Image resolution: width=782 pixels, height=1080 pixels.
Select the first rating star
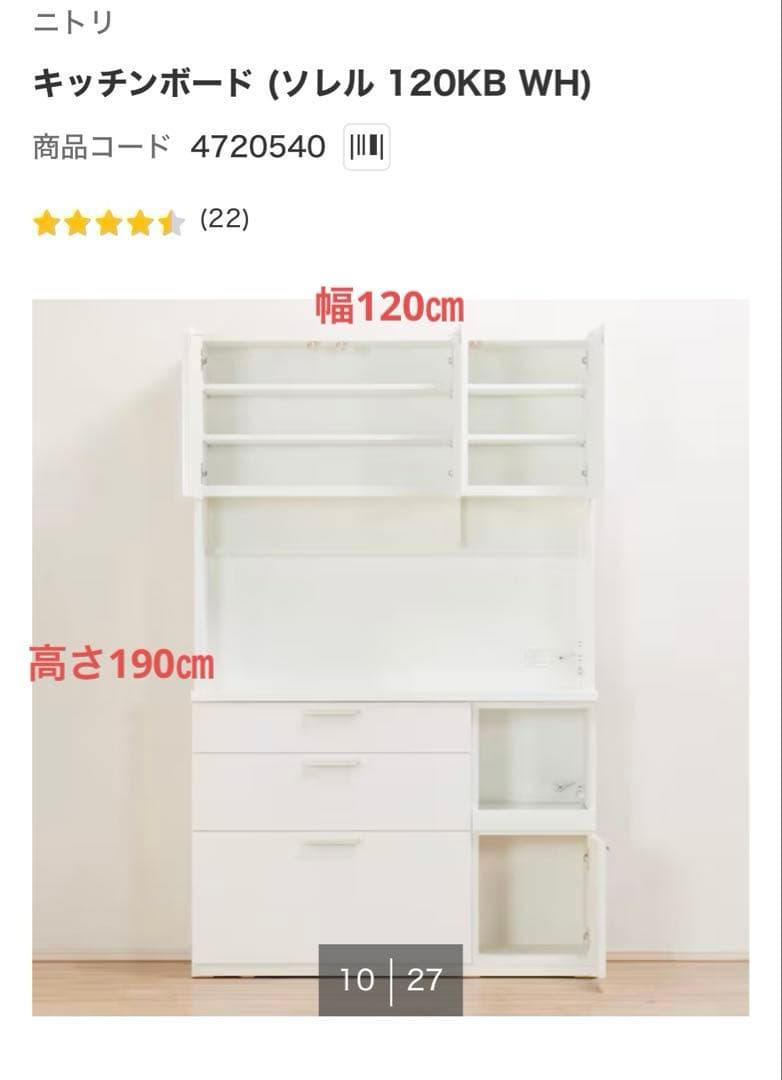pos(44,221)
